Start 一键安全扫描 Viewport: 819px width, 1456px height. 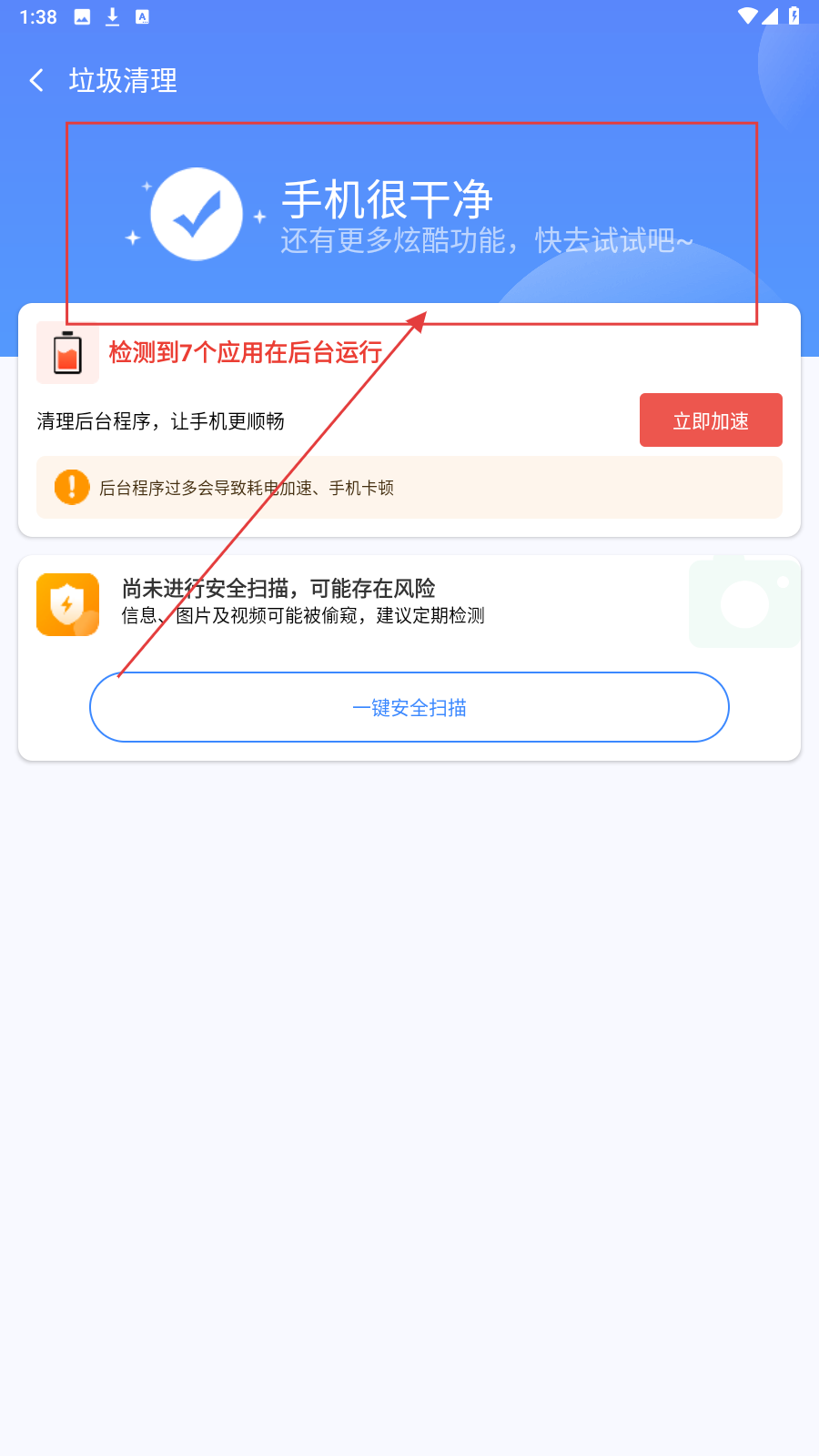pos(409,707)
